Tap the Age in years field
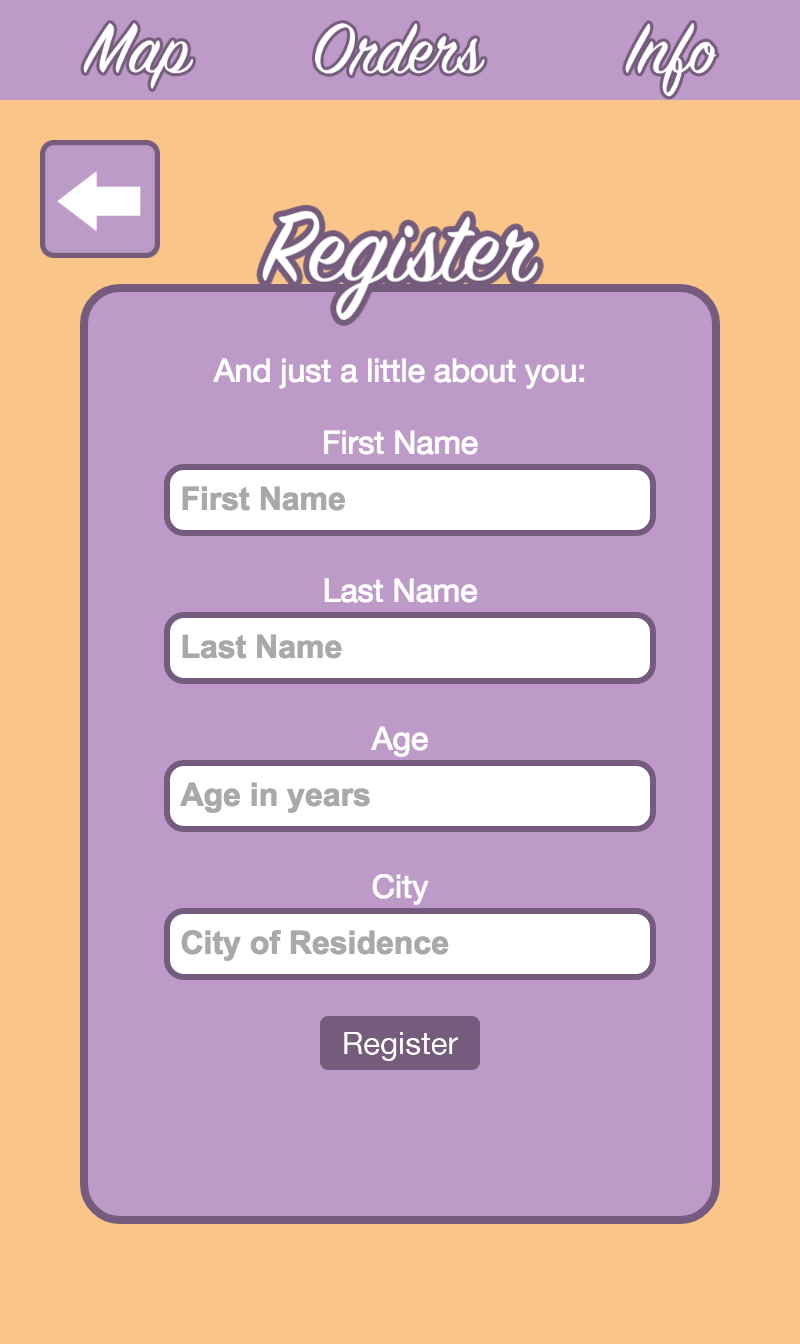The image size is (800, 1344). (x=409, y=796)
